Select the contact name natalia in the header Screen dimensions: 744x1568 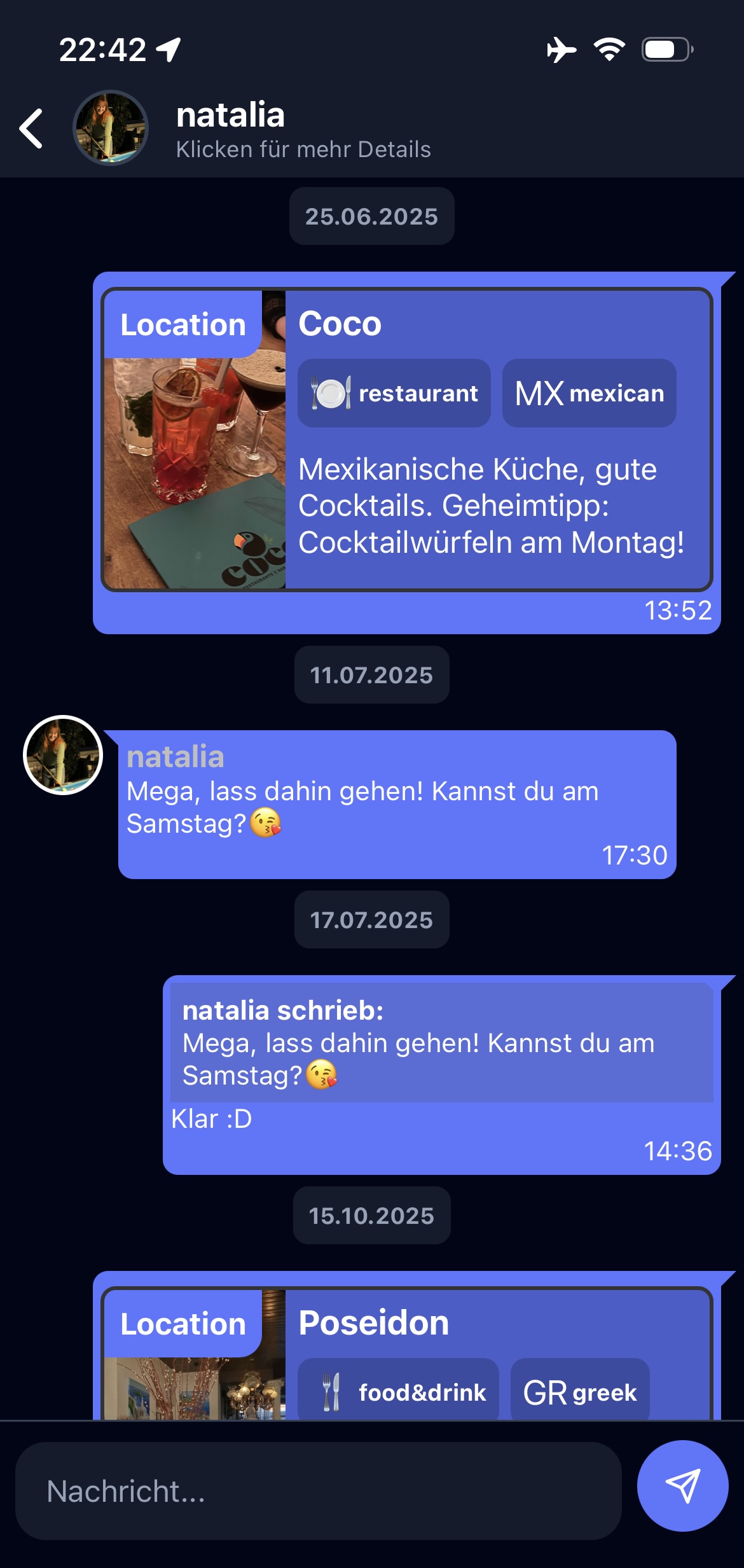pyautogui.click(x=230, y=114)
